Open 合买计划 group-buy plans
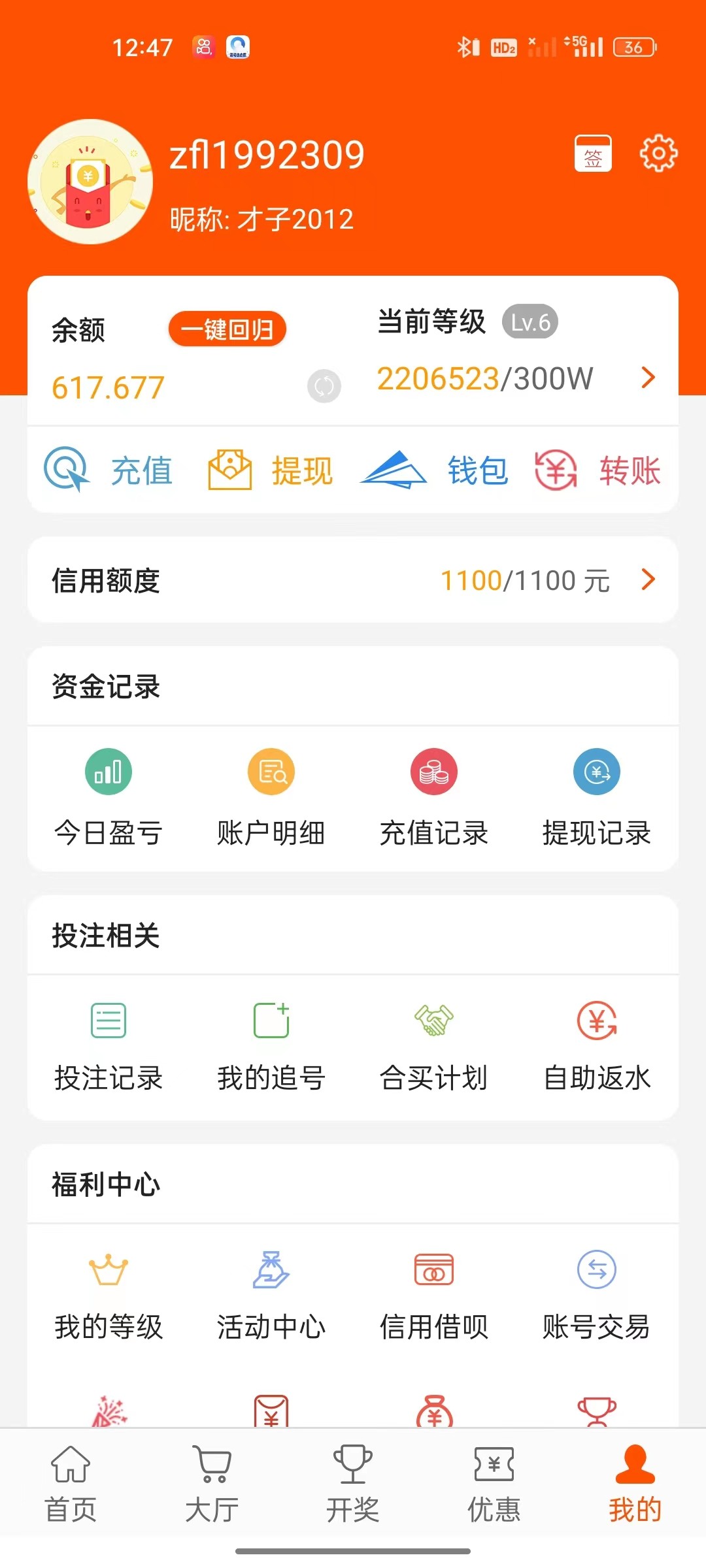The image size is (706, 1568). pos(434,1044)
